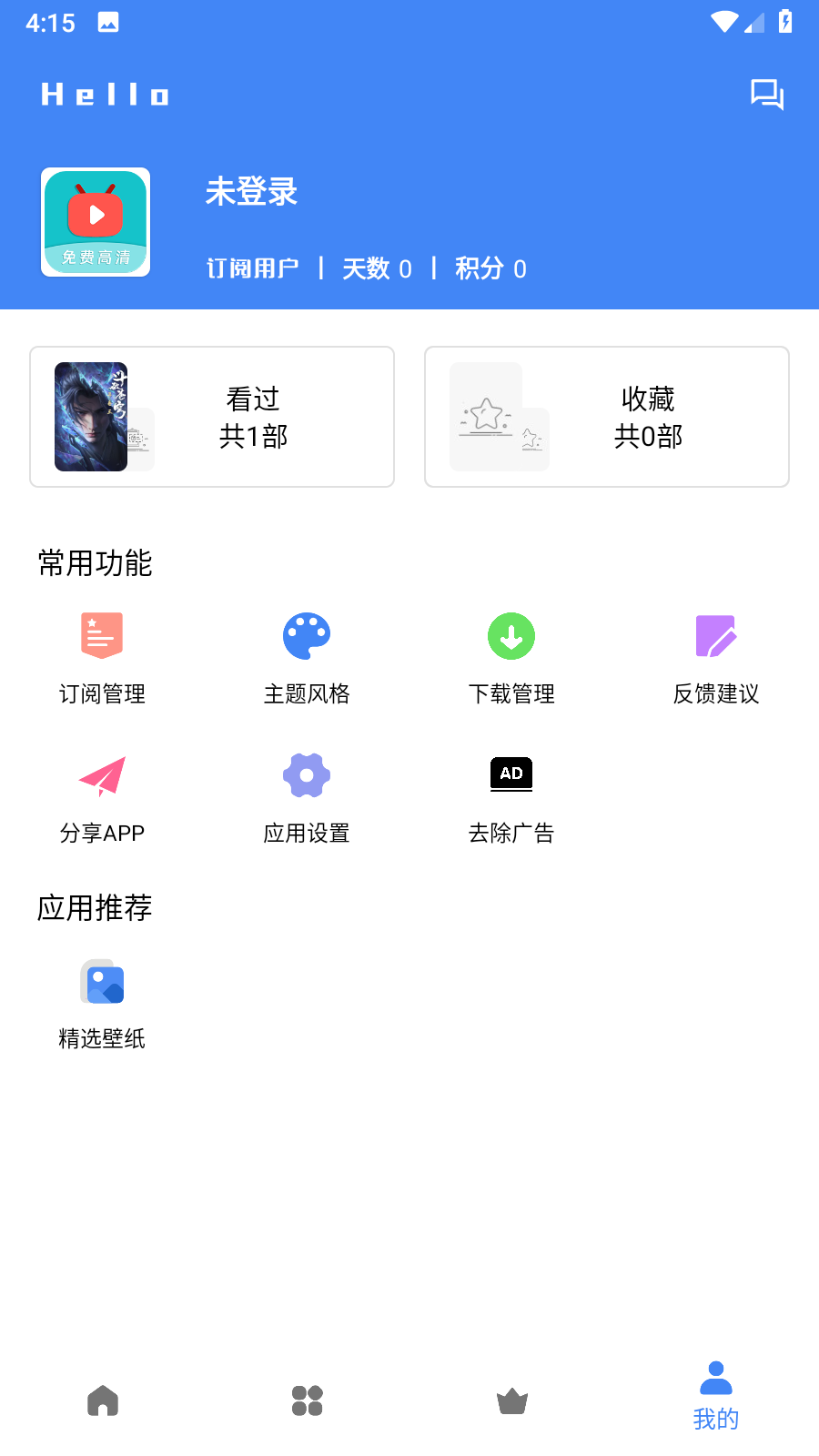The image size is (819, 1456).
Task: Open the recommended 精选壁纸 app
Action: [102, 1005]
